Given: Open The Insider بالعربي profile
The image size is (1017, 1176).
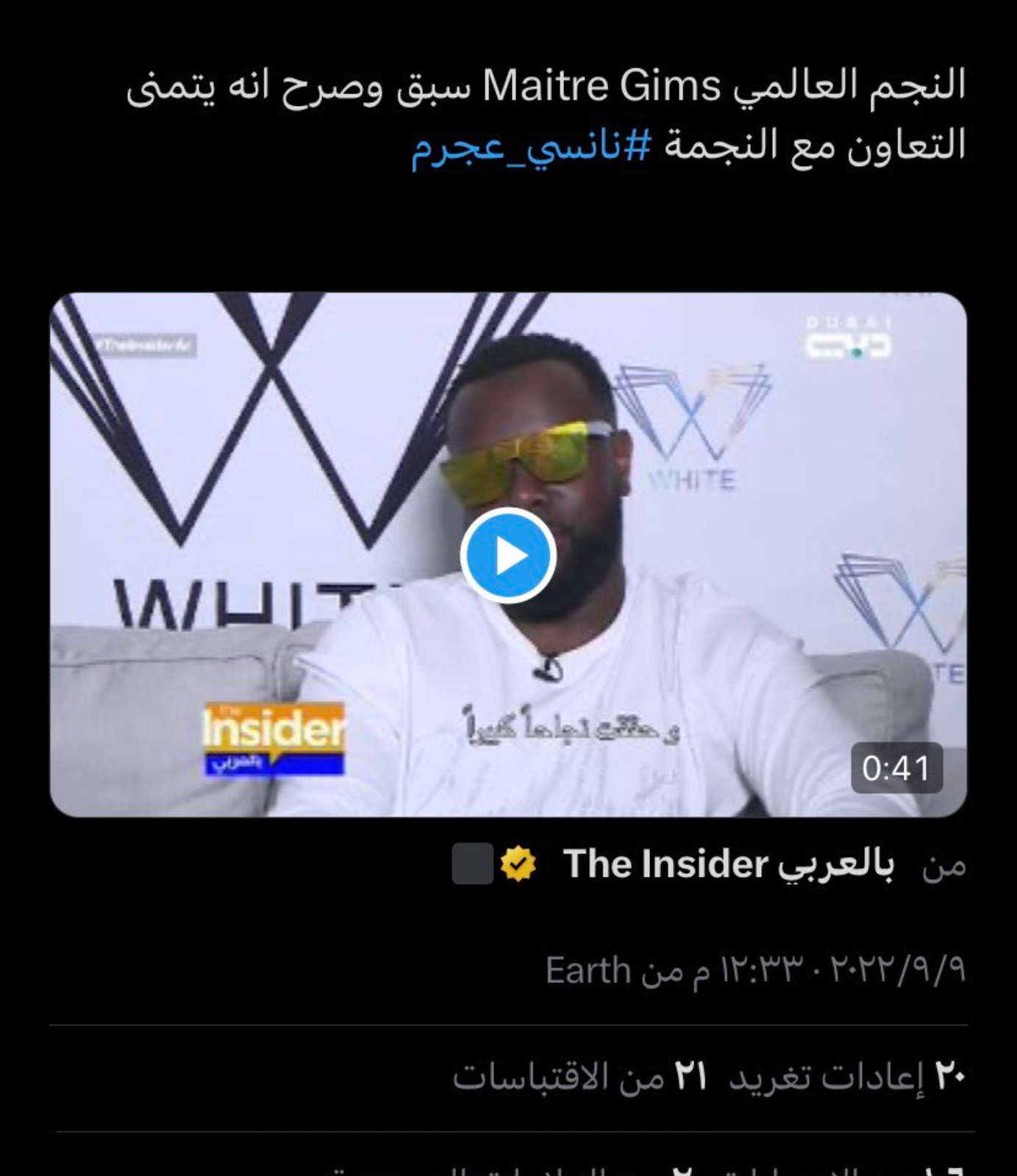Looking at the screenshot, I should coord(728,864).
